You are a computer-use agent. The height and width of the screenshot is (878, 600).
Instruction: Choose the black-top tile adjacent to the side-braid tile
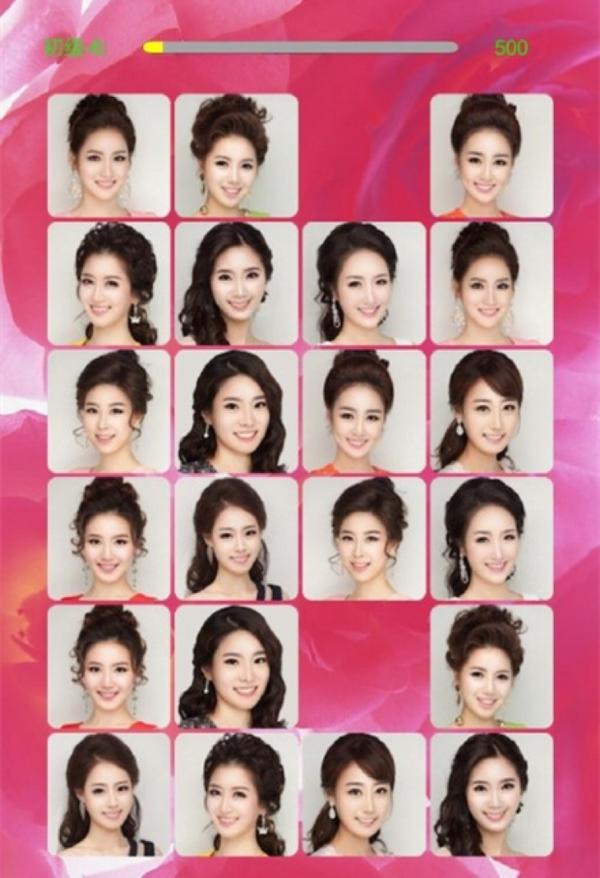tap(109, 794)
